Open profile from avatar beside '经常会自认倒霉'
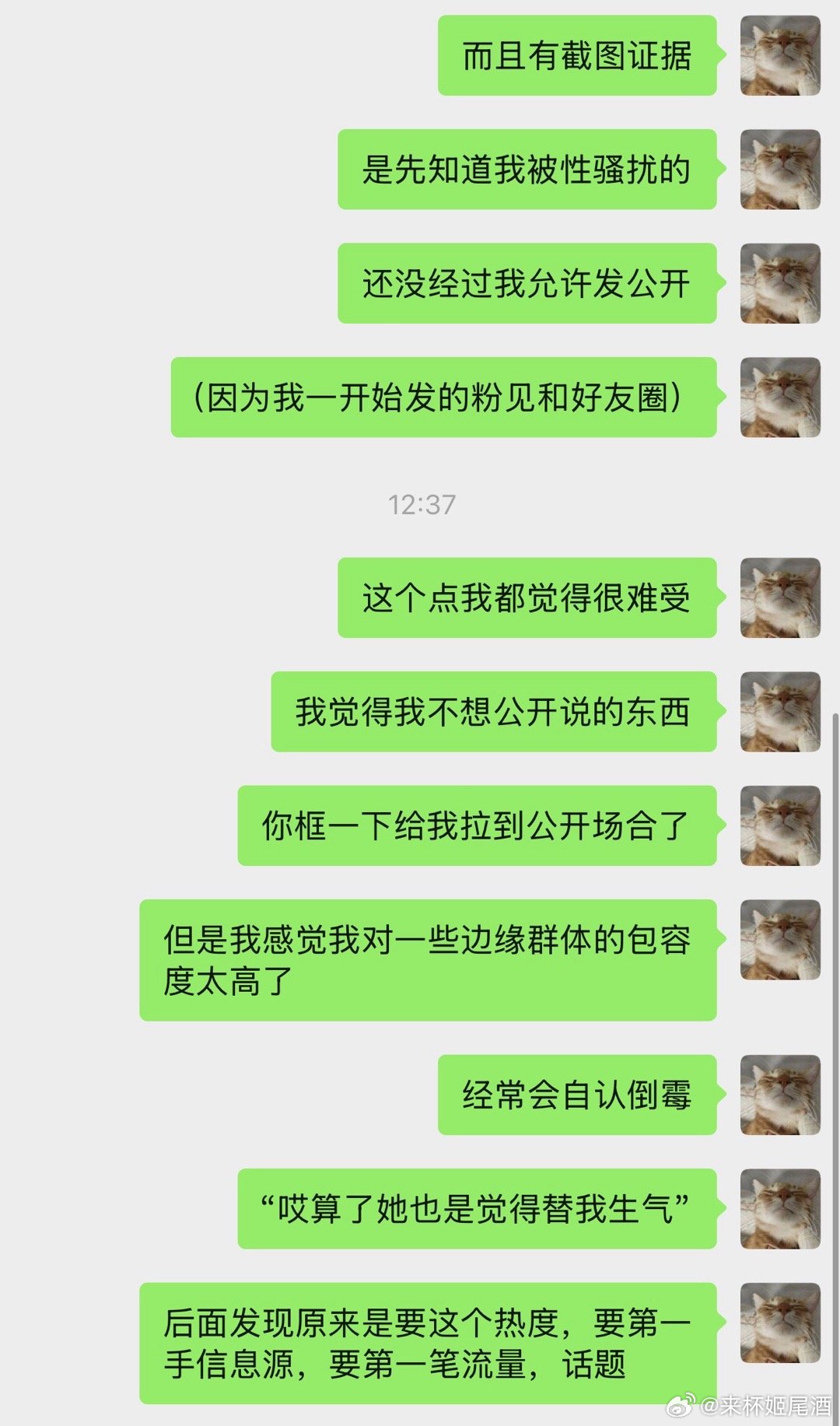 (780, 1095)
